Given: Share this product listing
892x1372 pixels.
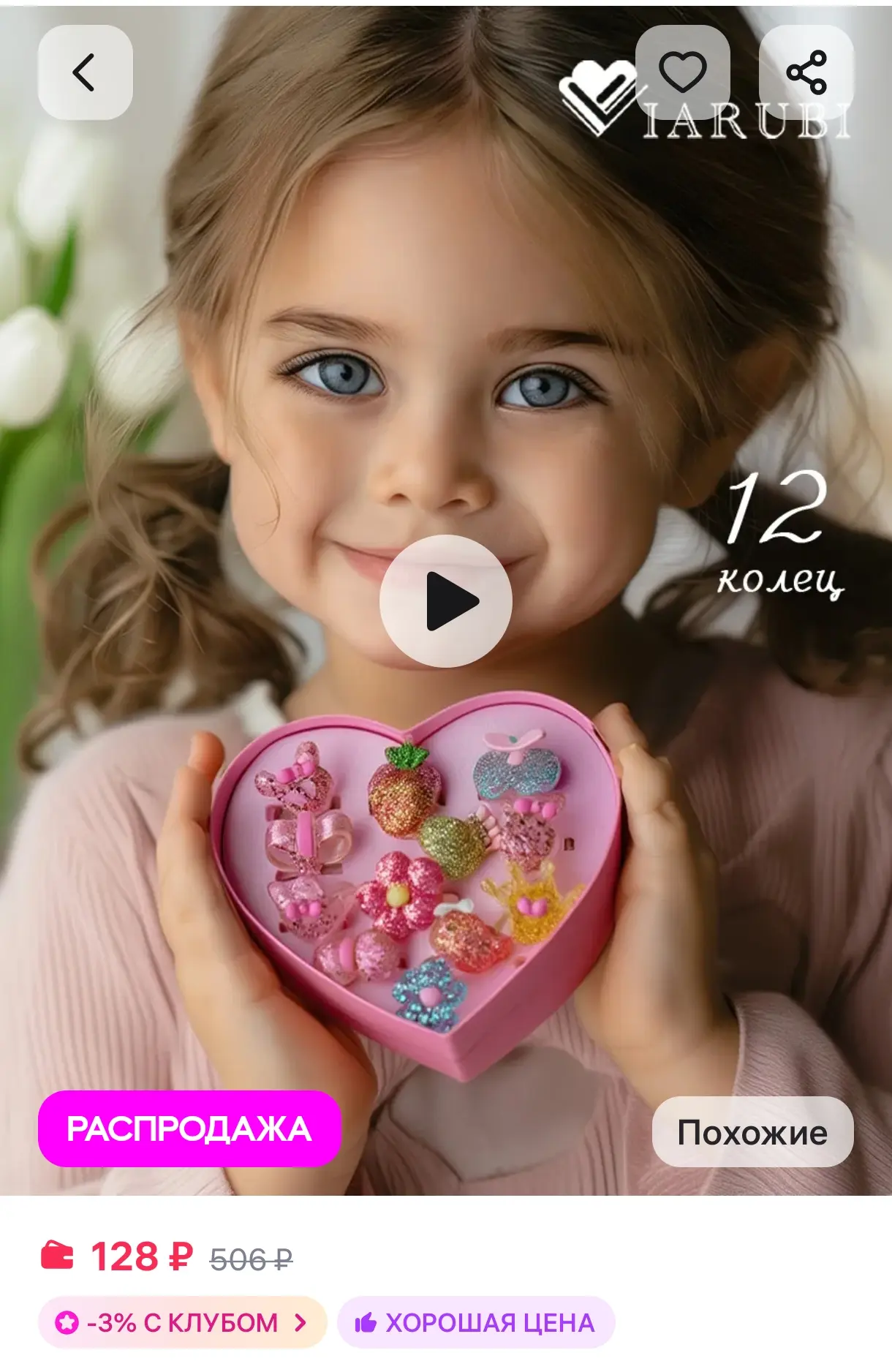Looking at the screenshot, I should 806,72.
